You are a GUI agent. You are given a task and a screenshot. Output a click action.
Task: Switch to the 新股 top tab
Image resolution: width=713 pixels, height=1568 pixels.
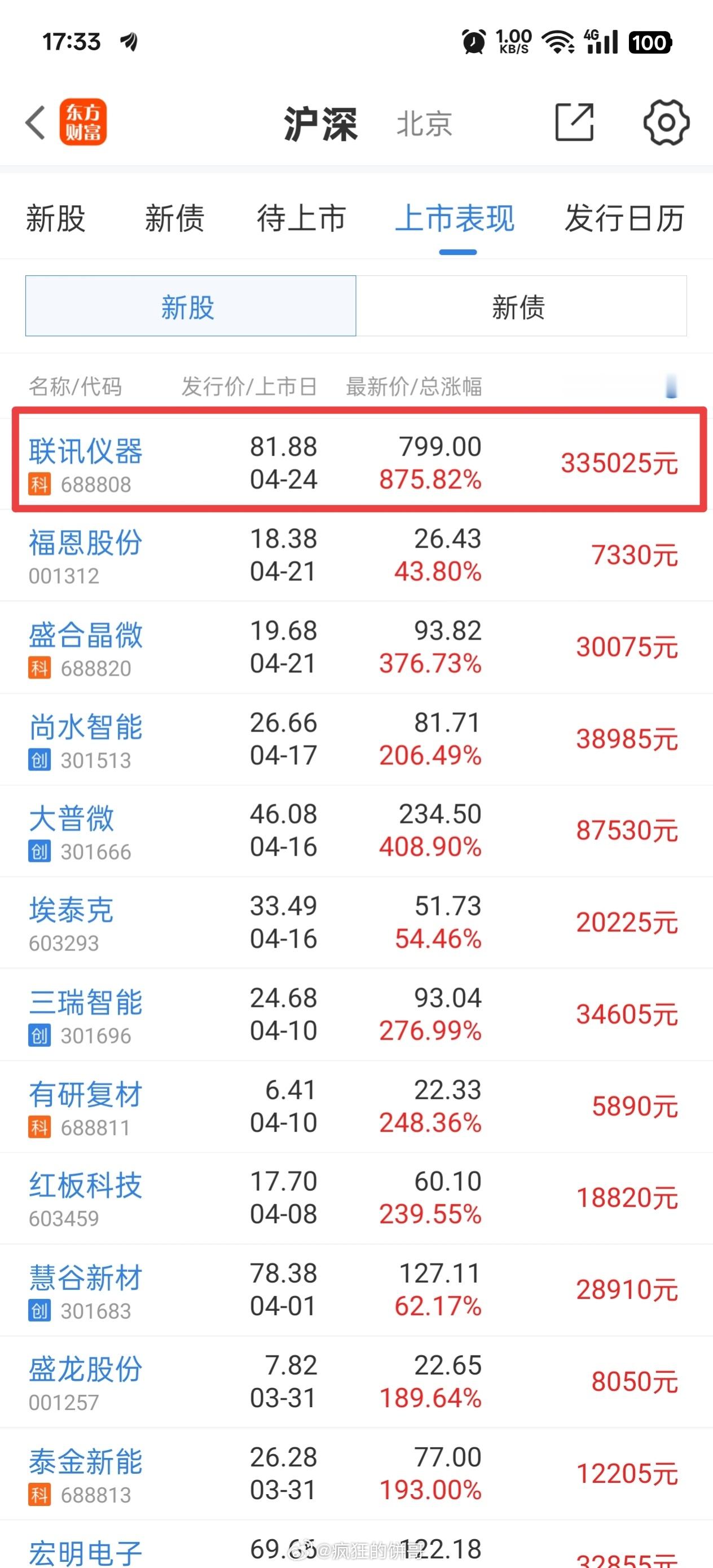[x=55, y=218]
